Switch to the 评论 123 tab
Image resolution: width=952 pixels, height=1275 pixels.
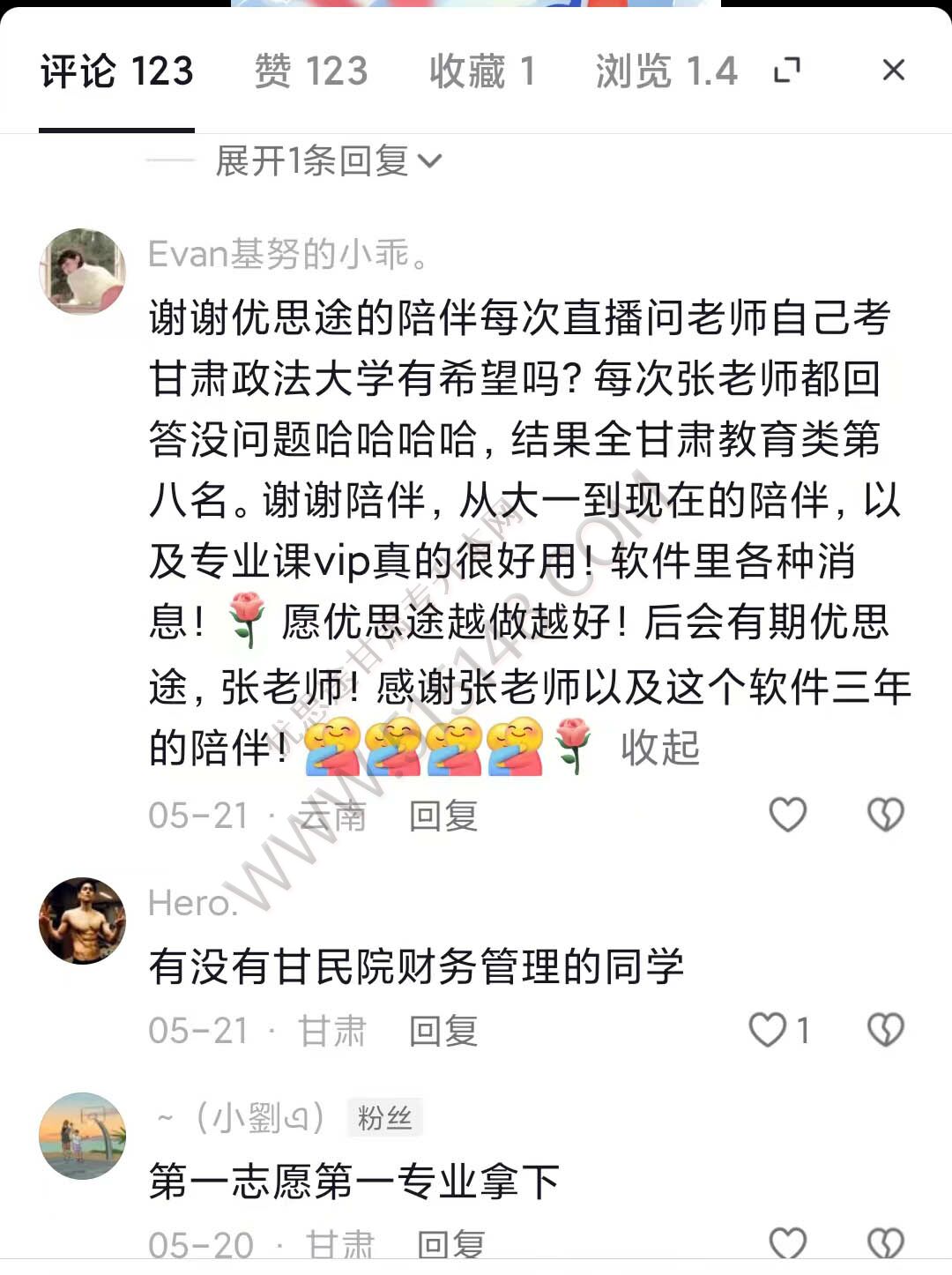(x=116, y=71)
